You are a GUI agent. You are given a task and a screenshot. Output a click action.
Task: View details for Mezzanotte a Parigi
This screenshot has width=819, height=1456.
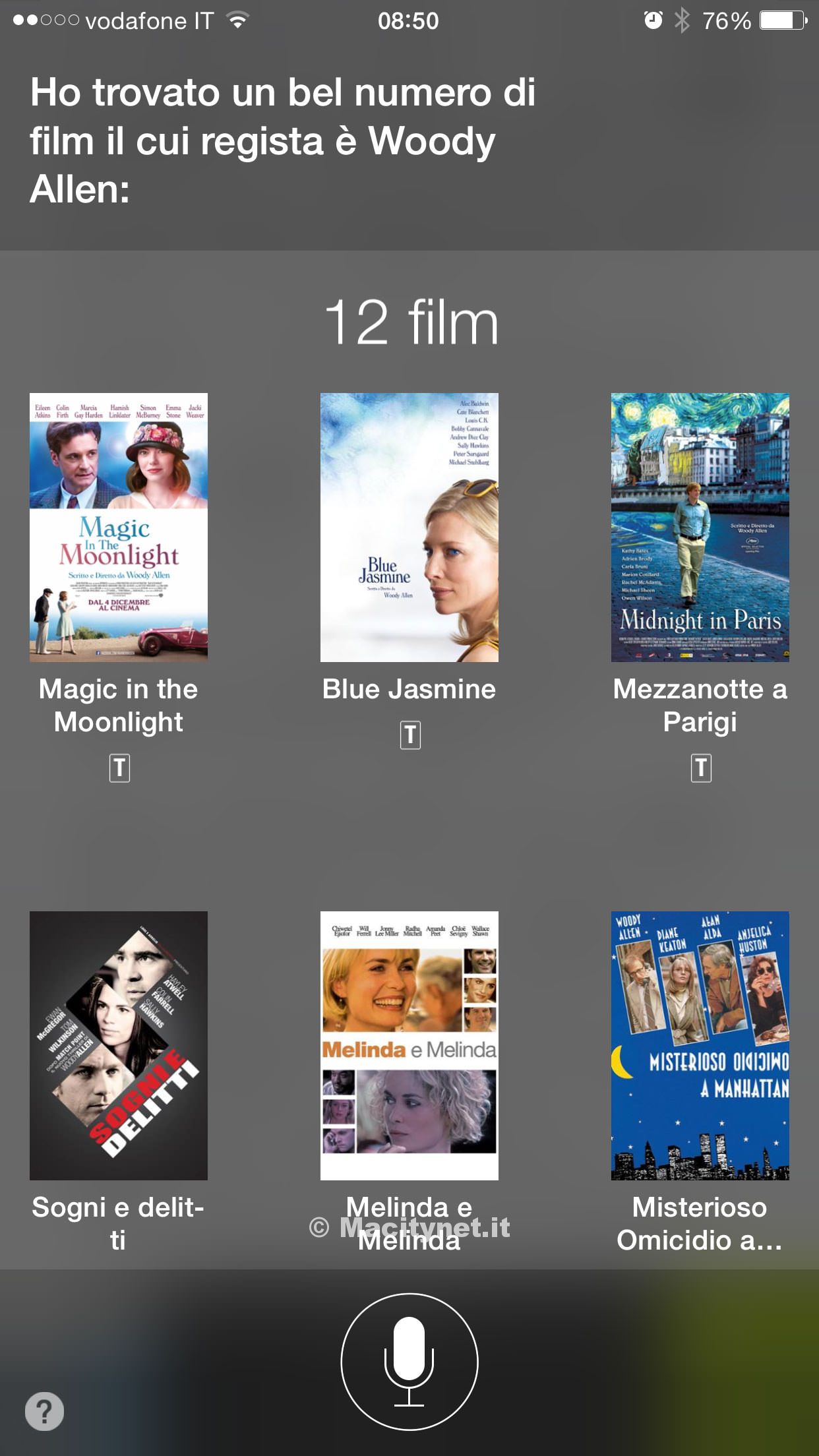click(x=700, y=528)
